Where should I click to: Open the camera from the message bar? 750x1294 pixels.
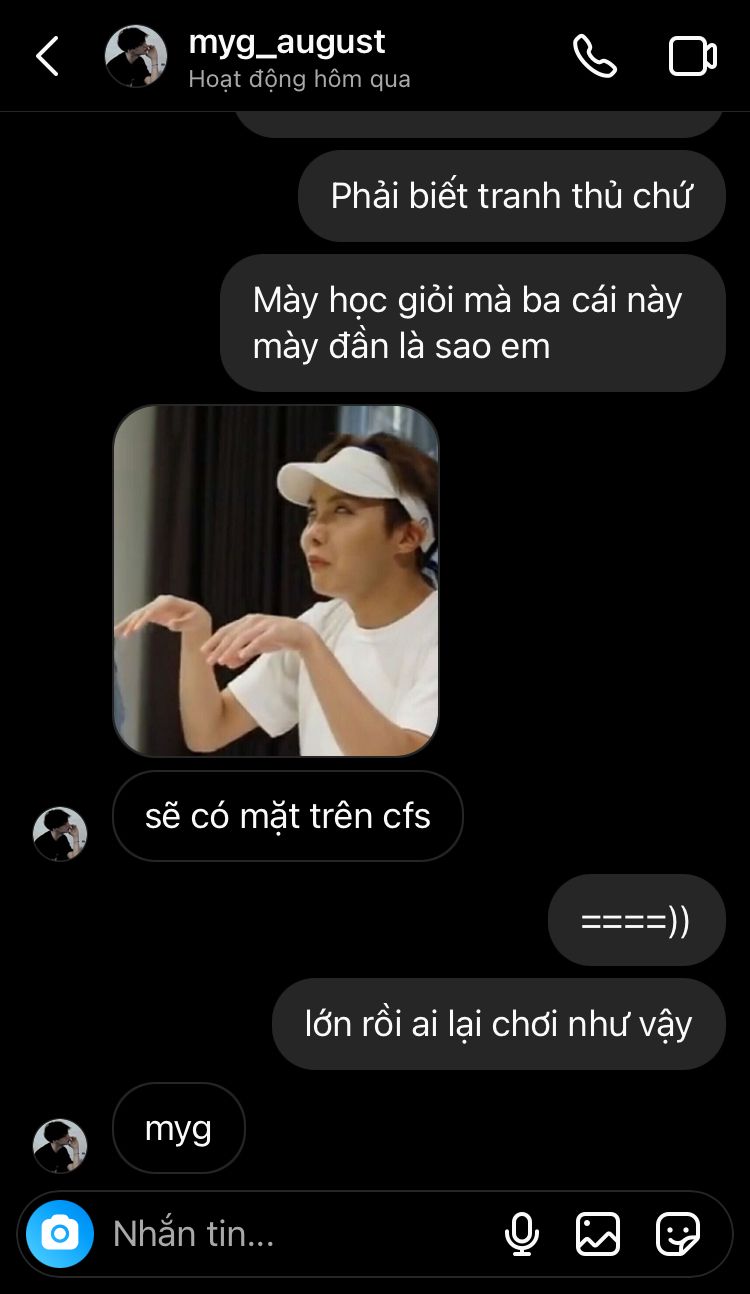point(60,1234)
